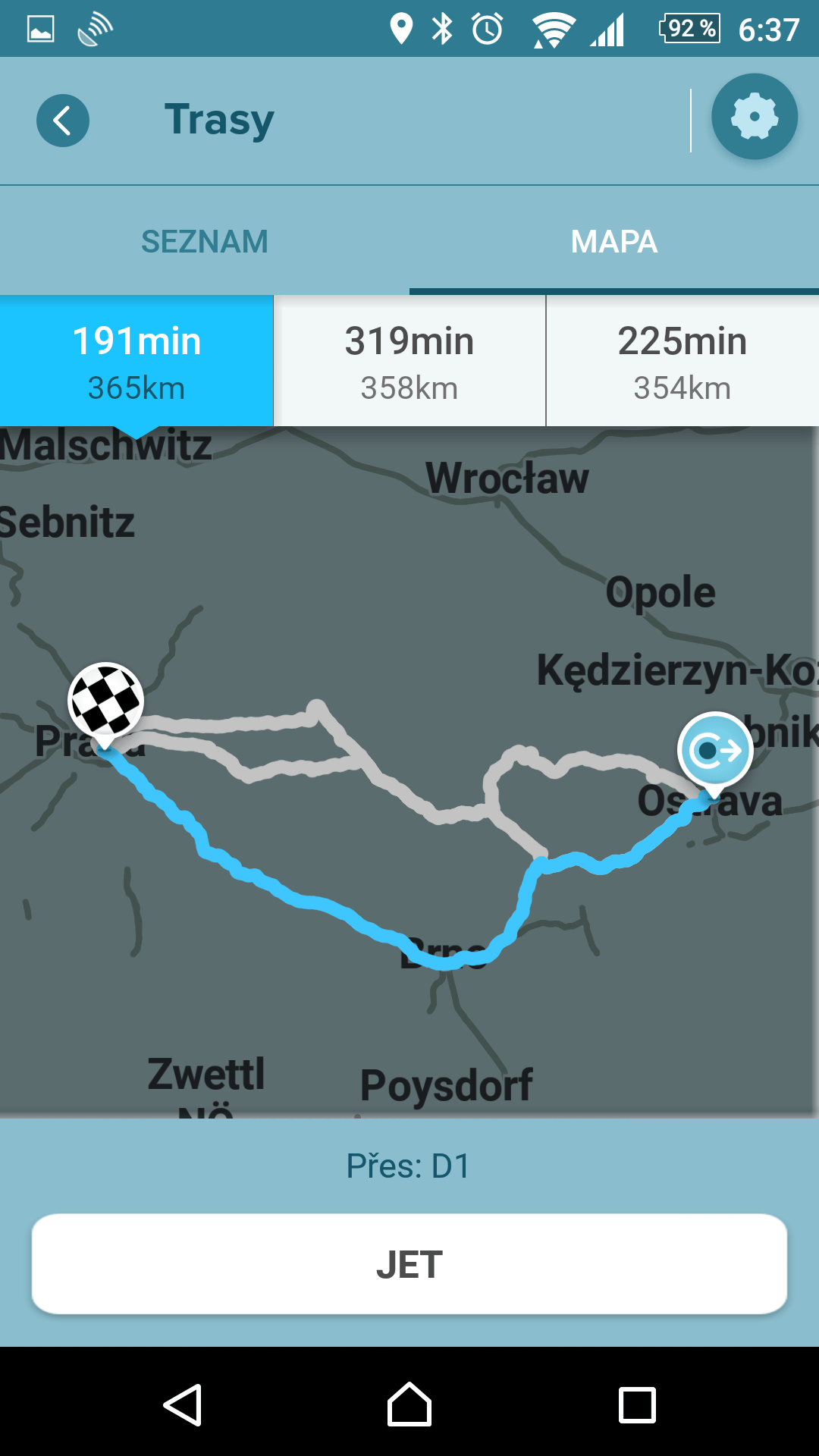Switch to the MAPA tab

pos(614,241)
